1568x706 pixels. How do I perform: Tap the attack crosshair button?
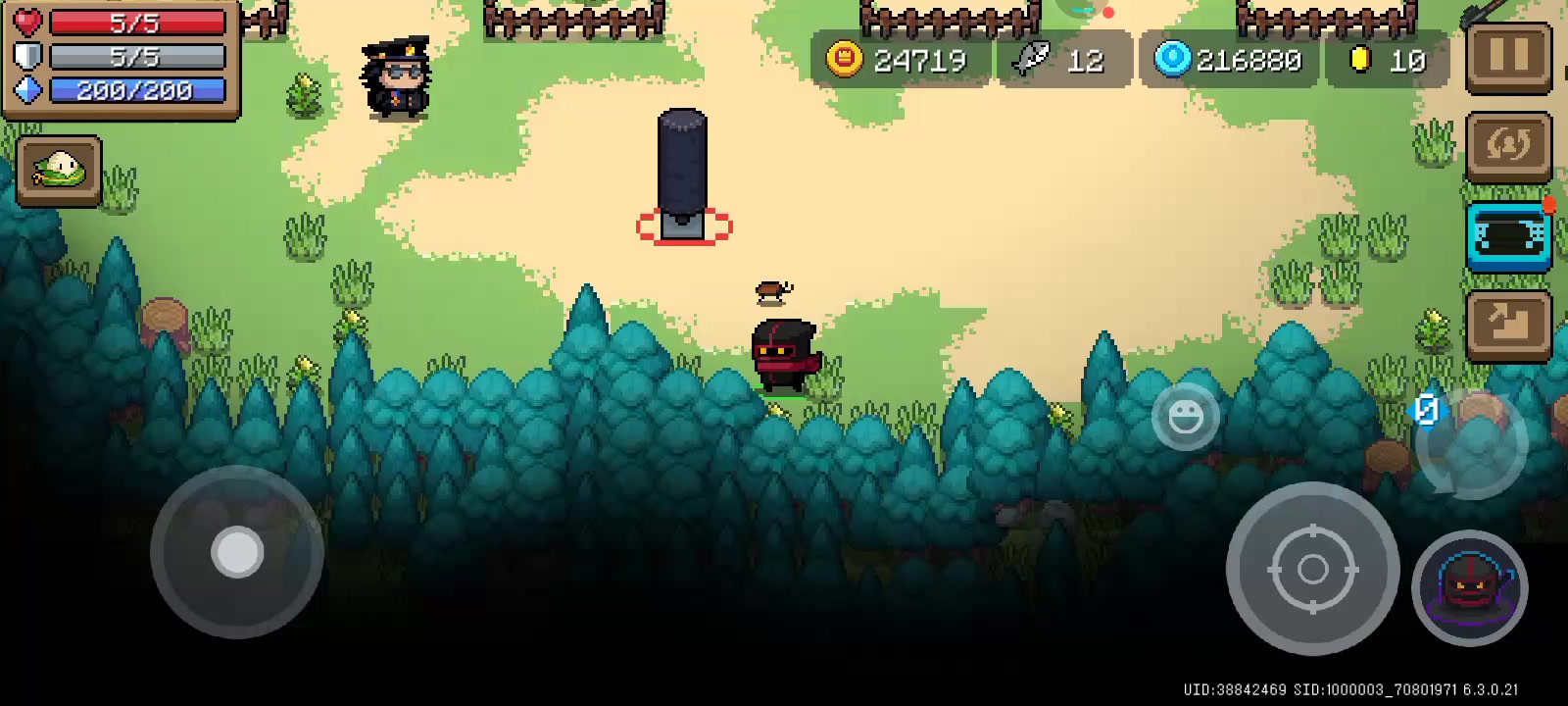pyautogui.click(x=1312, y=569)
